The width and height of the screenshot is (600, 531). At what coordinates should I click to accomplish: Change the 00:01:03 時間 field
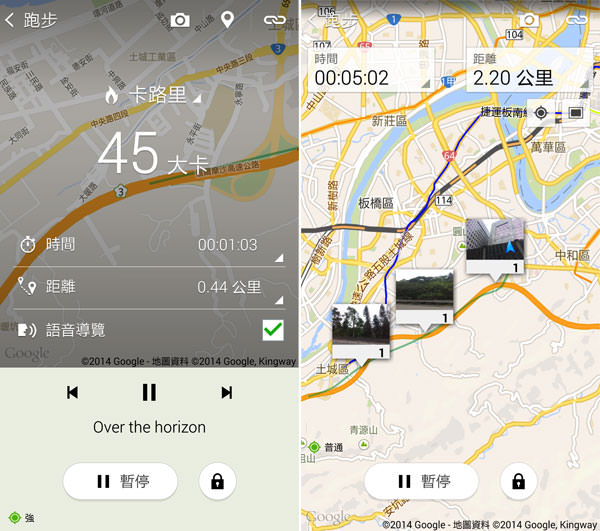pos(238,245)
